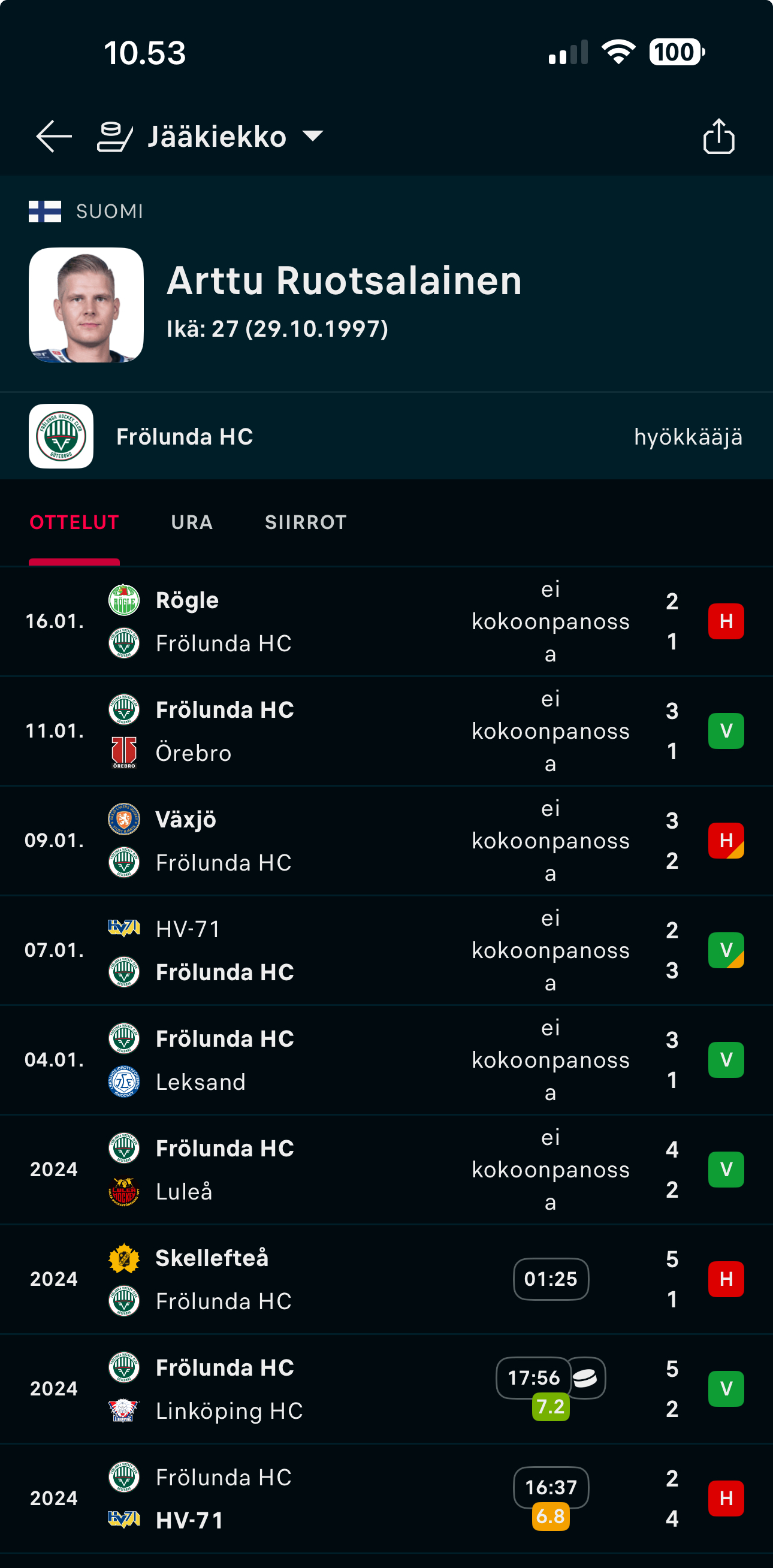Share this player profile

(718, 137)
